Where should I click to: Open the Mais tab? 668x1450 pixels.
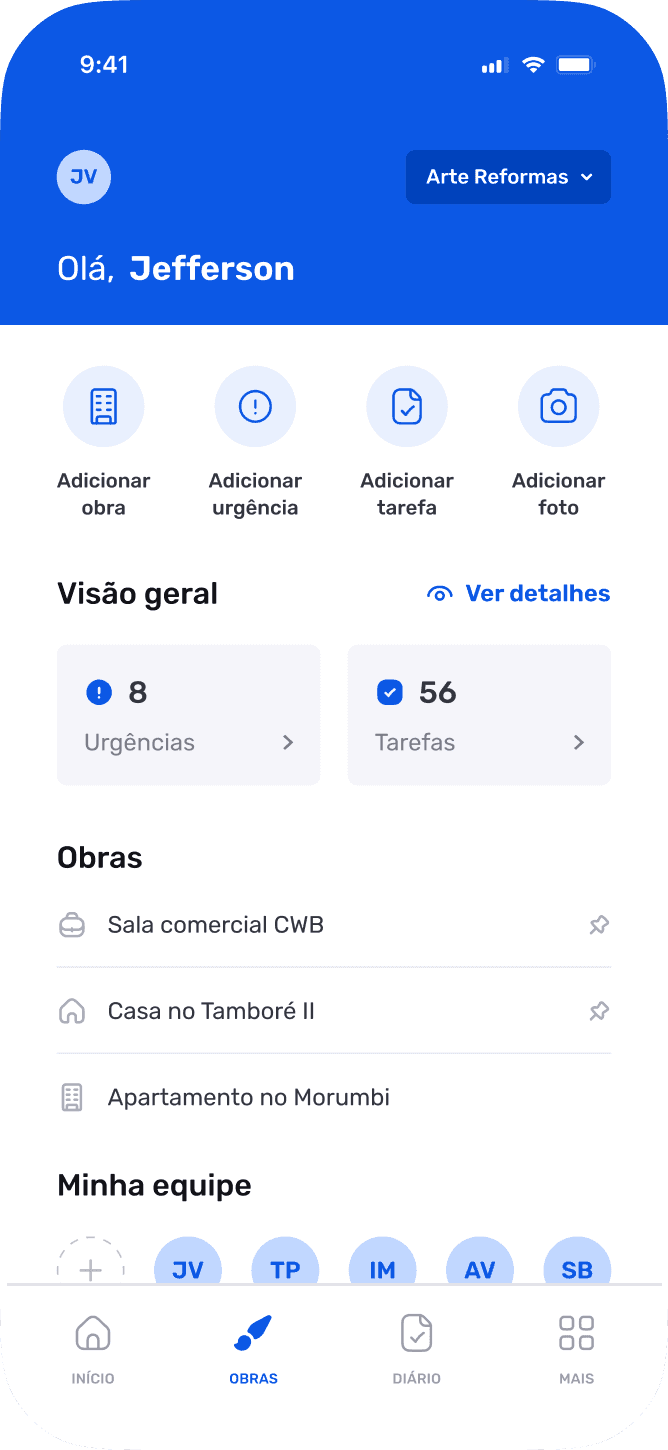coord(576,1349)
